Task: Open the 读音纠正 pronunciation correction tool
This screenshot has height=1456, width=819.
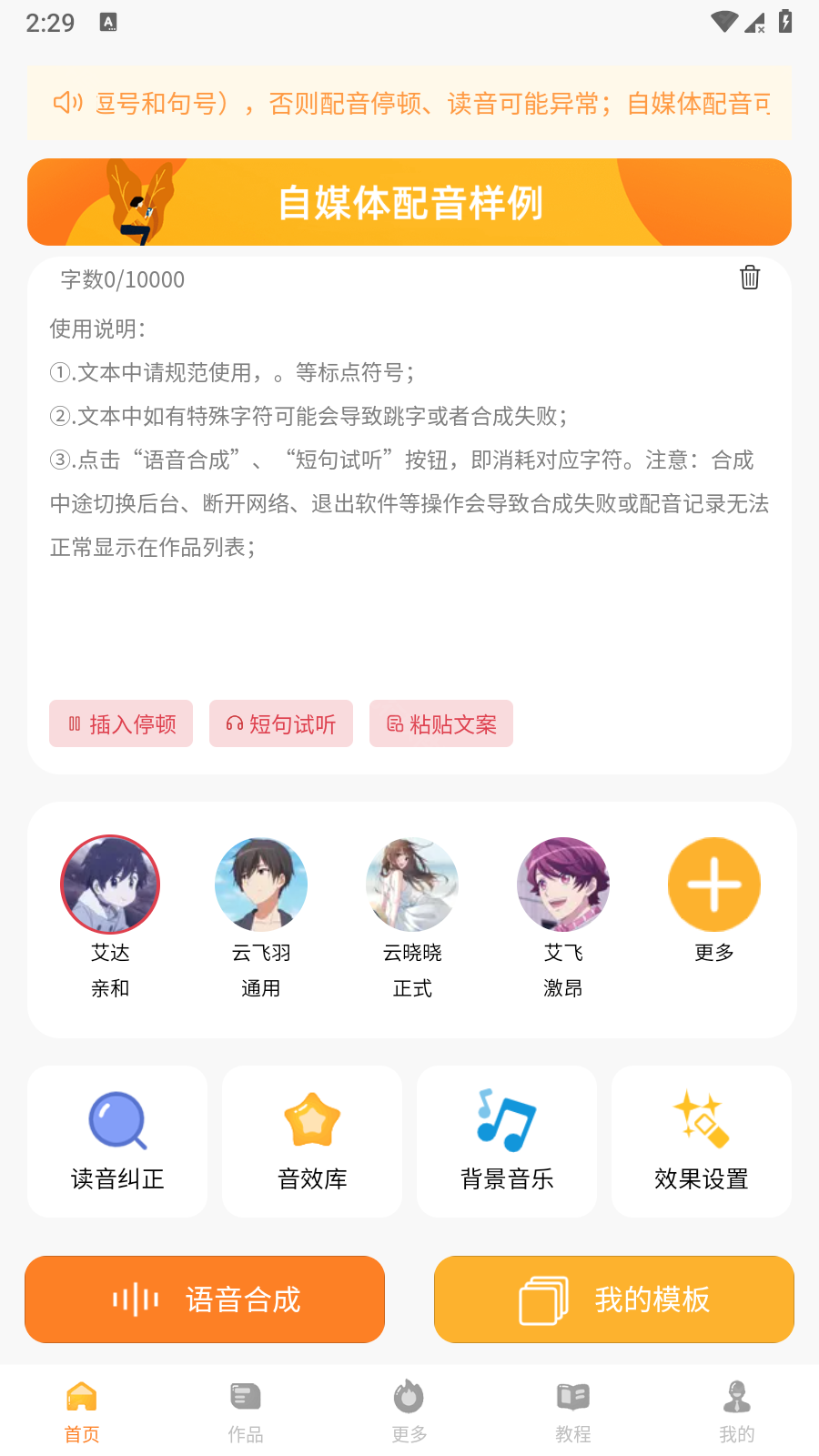Action: (117, 1140)
